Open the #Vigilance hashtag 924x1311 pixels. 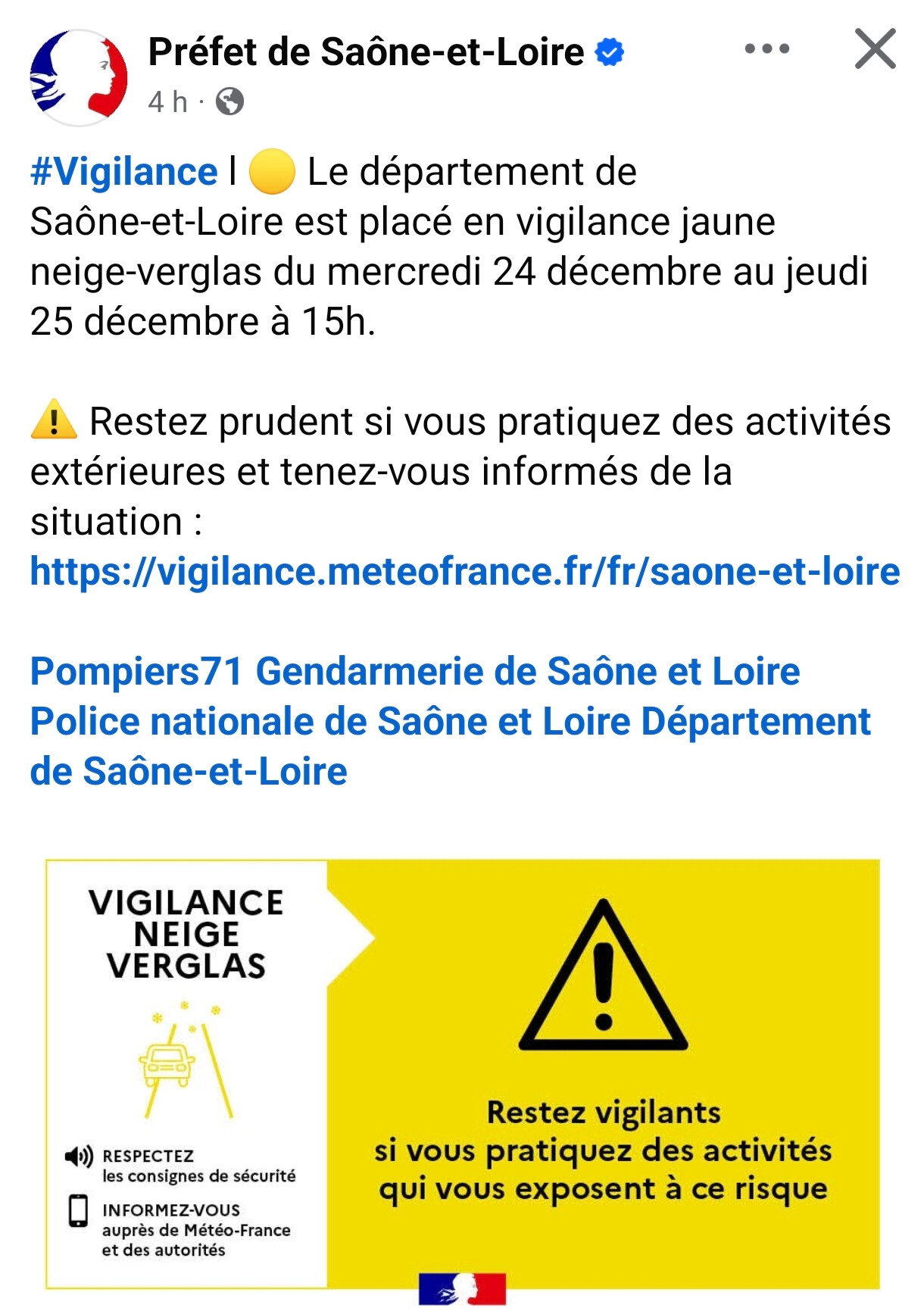click(x=124, y=172)
